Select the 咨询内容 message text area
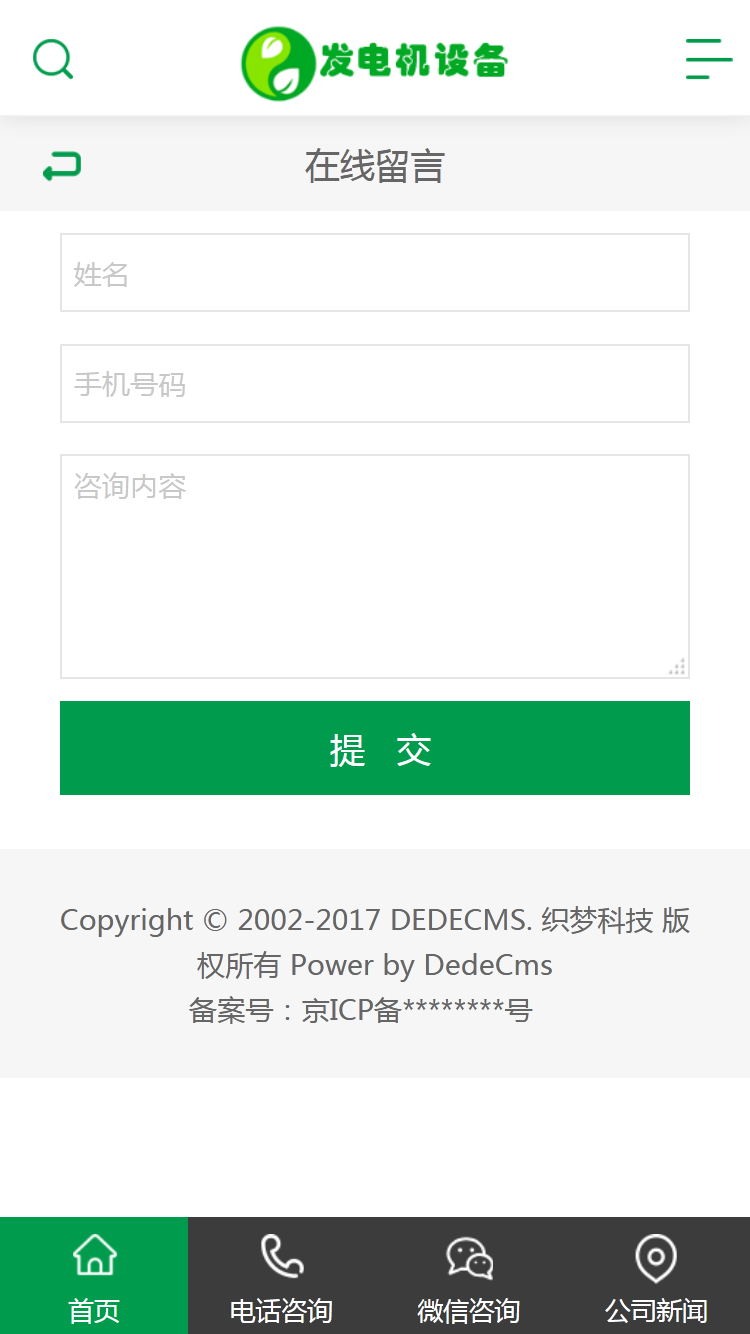 (375, 566)
